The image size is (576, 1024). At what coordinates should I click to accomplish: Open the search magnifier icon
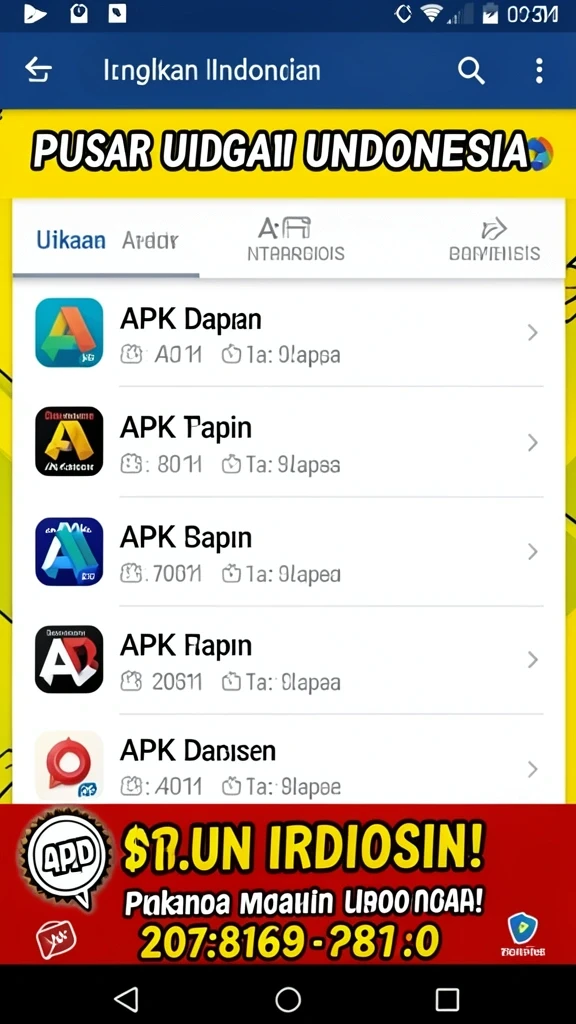471,70
